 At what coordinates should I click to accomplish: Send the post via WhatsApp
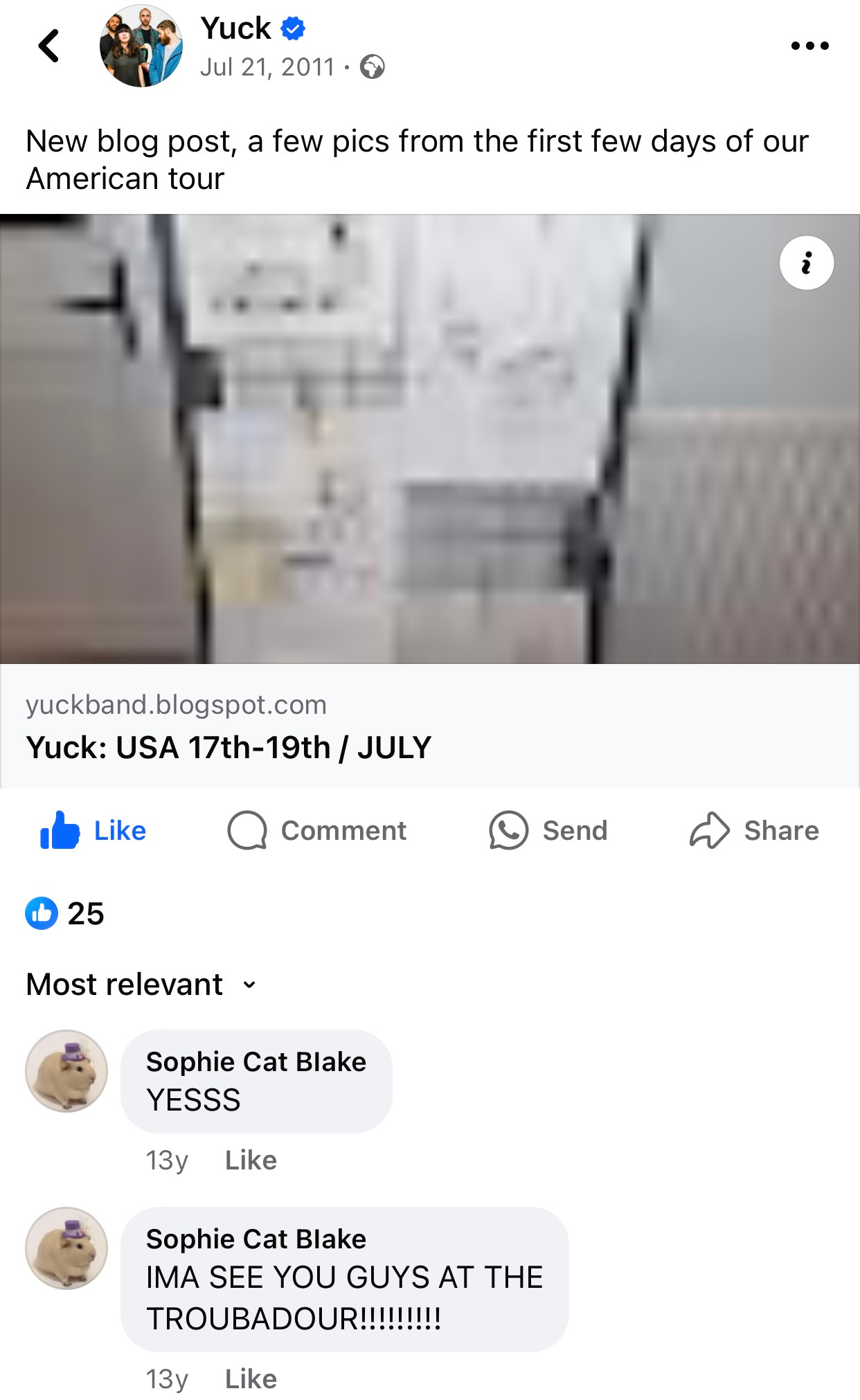pyautogui.click(x=548, y=830)
